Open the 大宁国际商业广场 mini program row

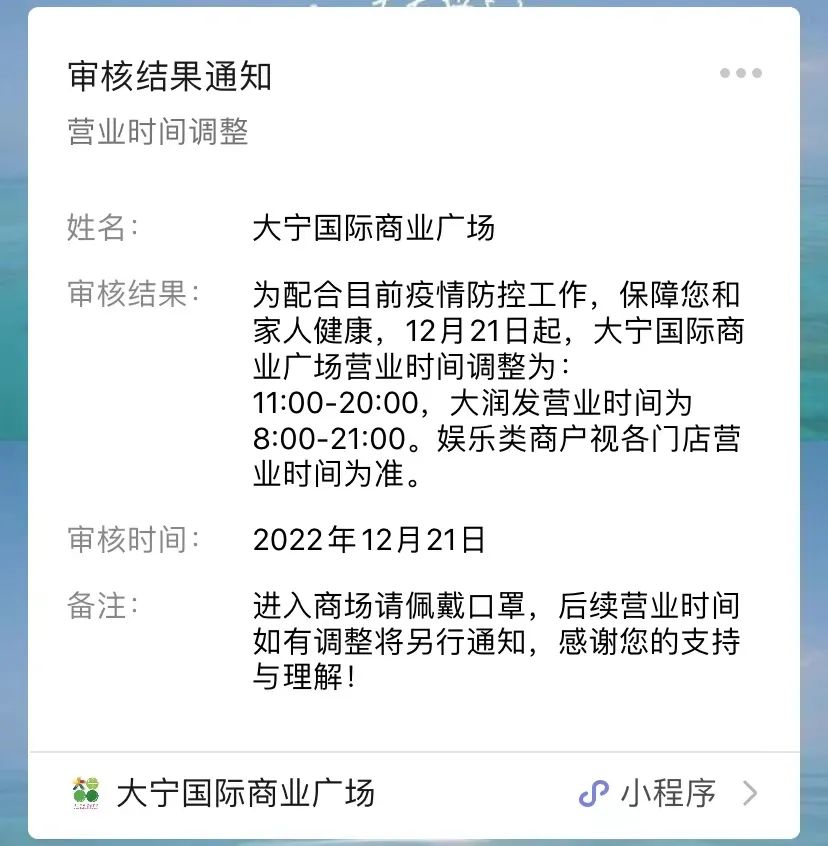point(414,794)
